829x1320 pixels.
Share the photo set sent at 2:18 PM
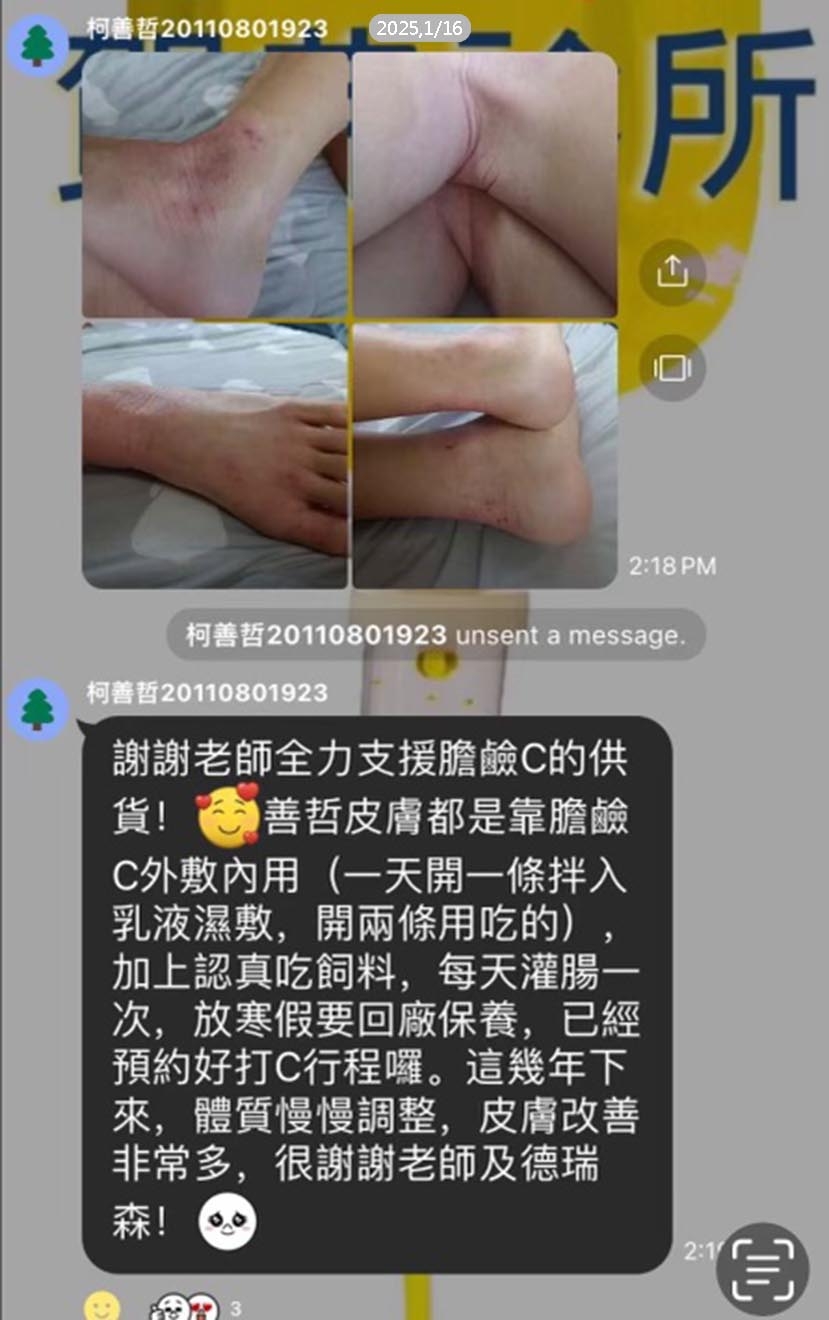click(672, 271)
